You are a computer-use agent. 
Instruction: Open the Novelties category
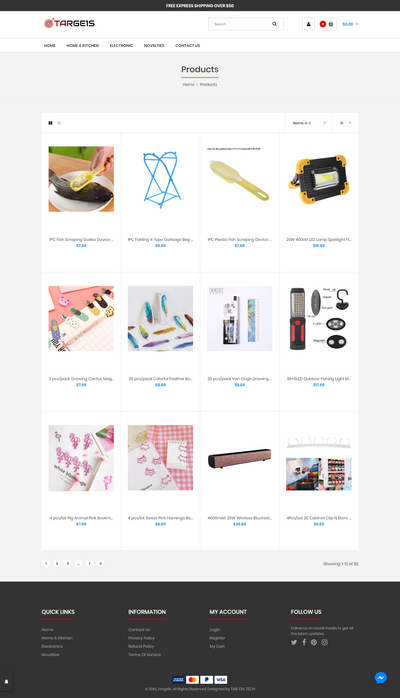(x=154, y=45)
